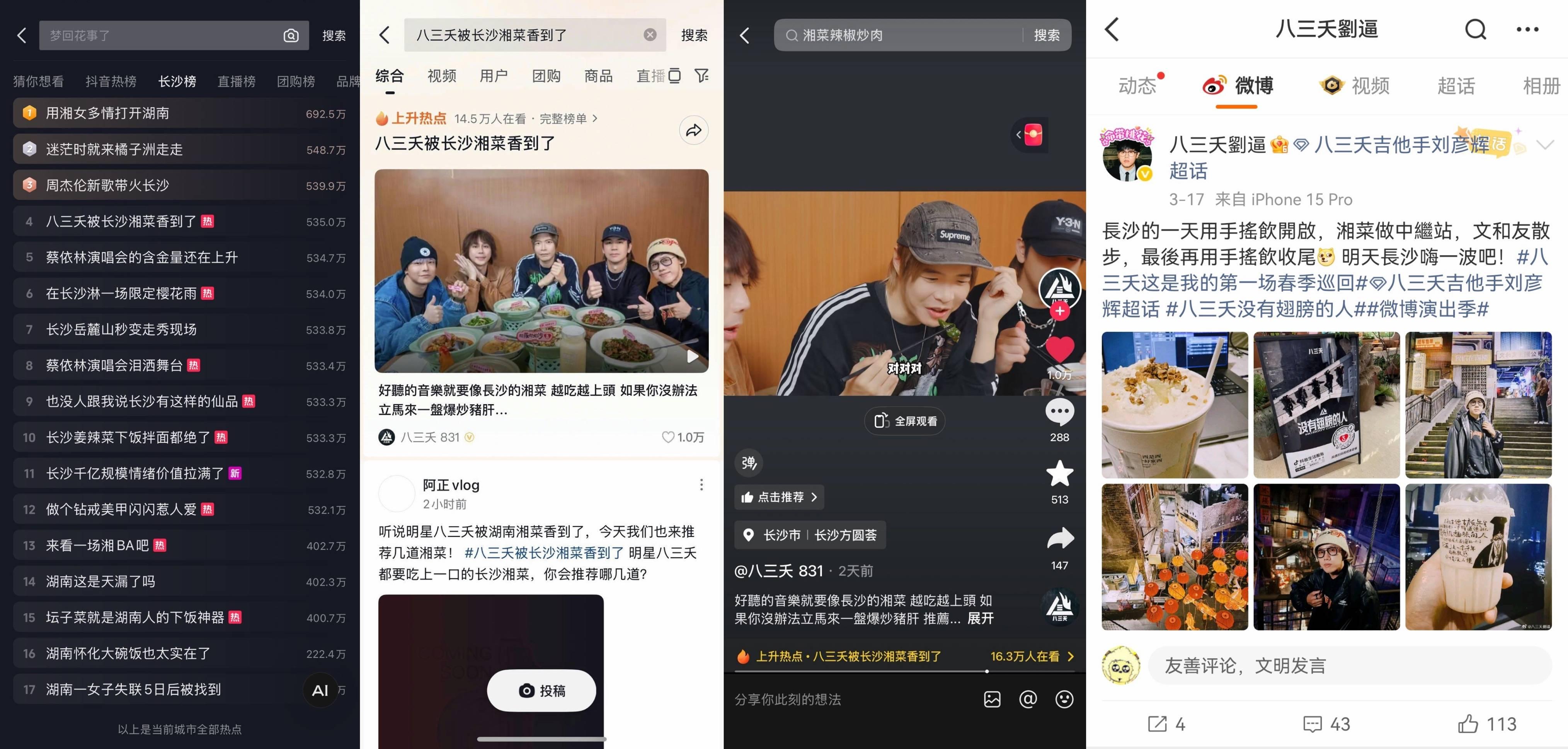
Task: Play the 八三夭 group dinner video
Action: click(541, 271)
